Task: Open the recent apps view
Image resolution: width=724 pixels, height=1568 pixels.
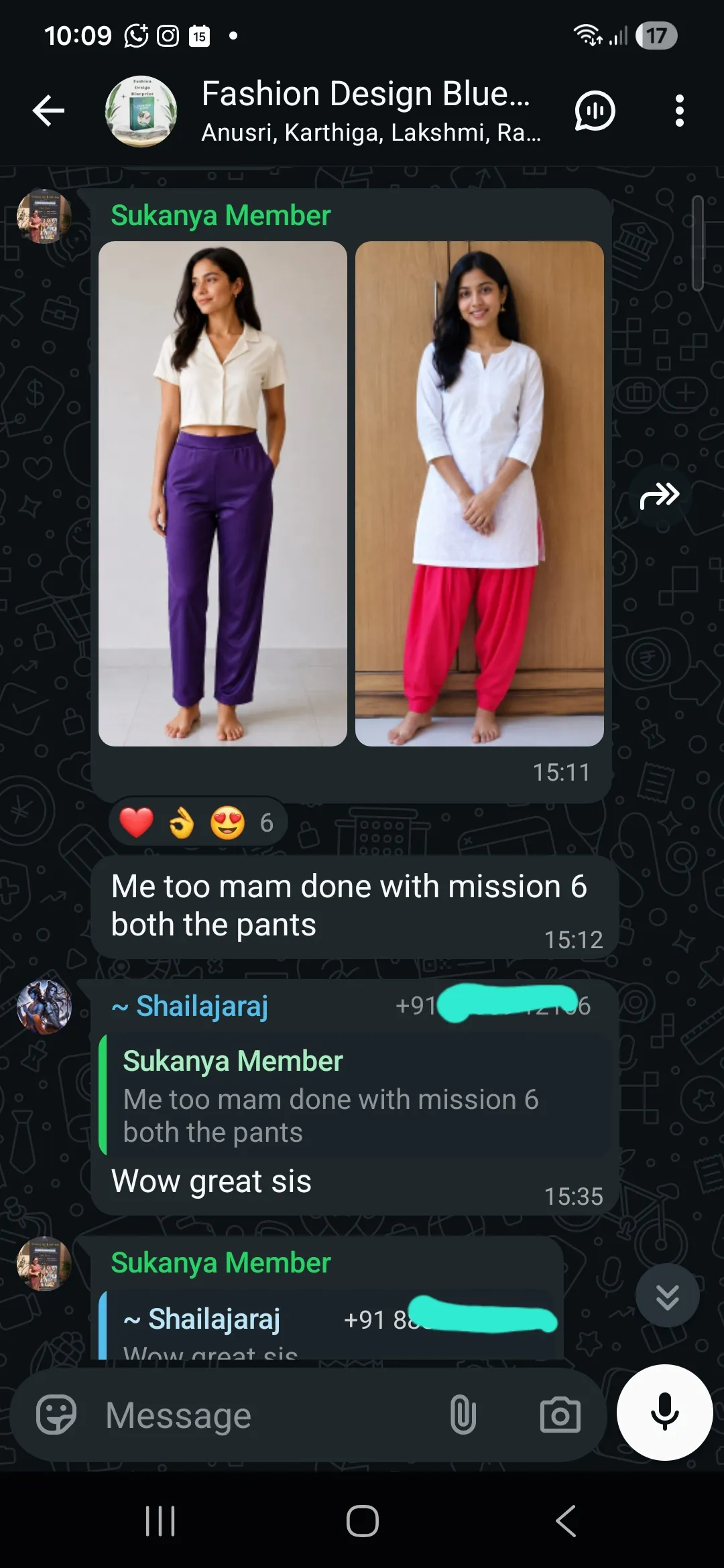Action: (160, 1520)
